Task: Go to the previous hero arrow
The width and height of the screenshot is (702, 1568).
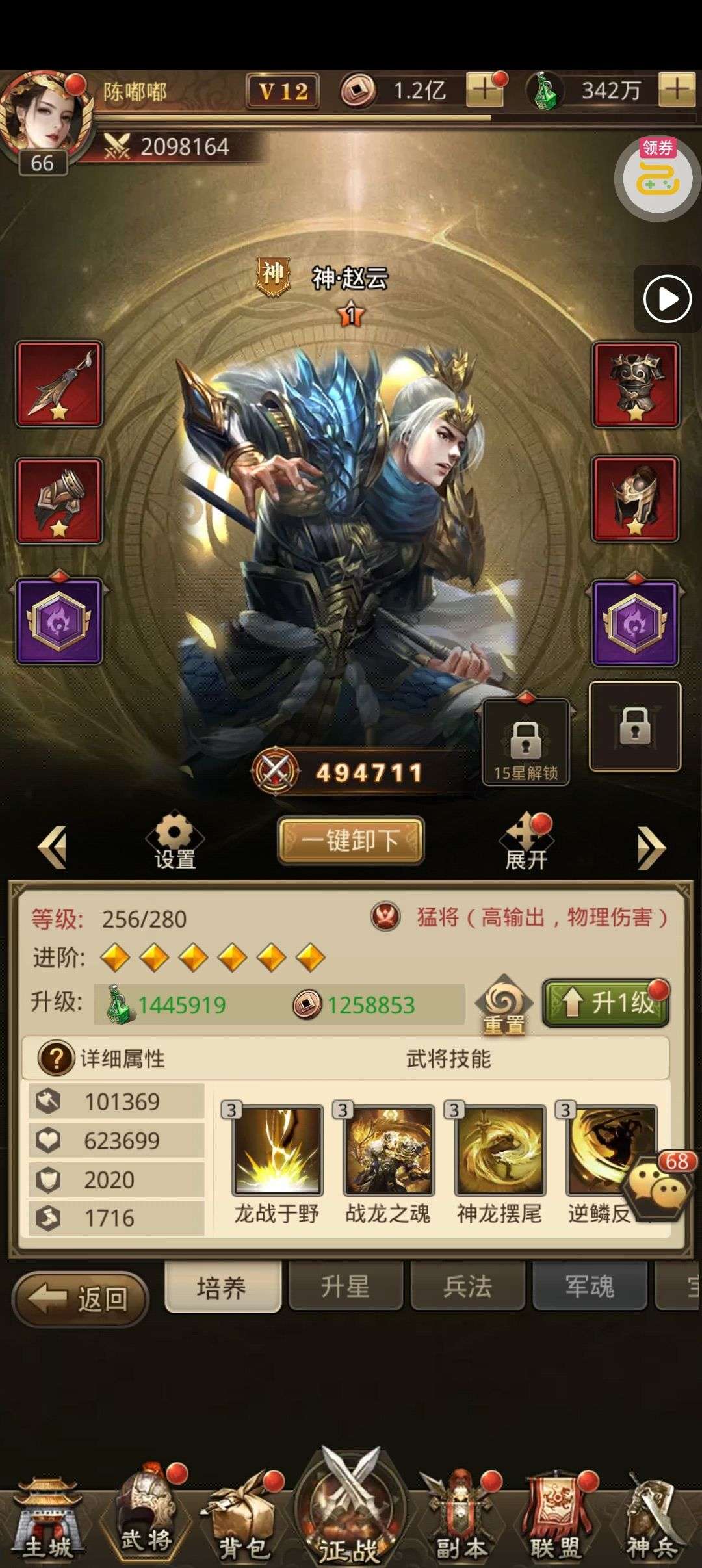Action: [53, 847]
